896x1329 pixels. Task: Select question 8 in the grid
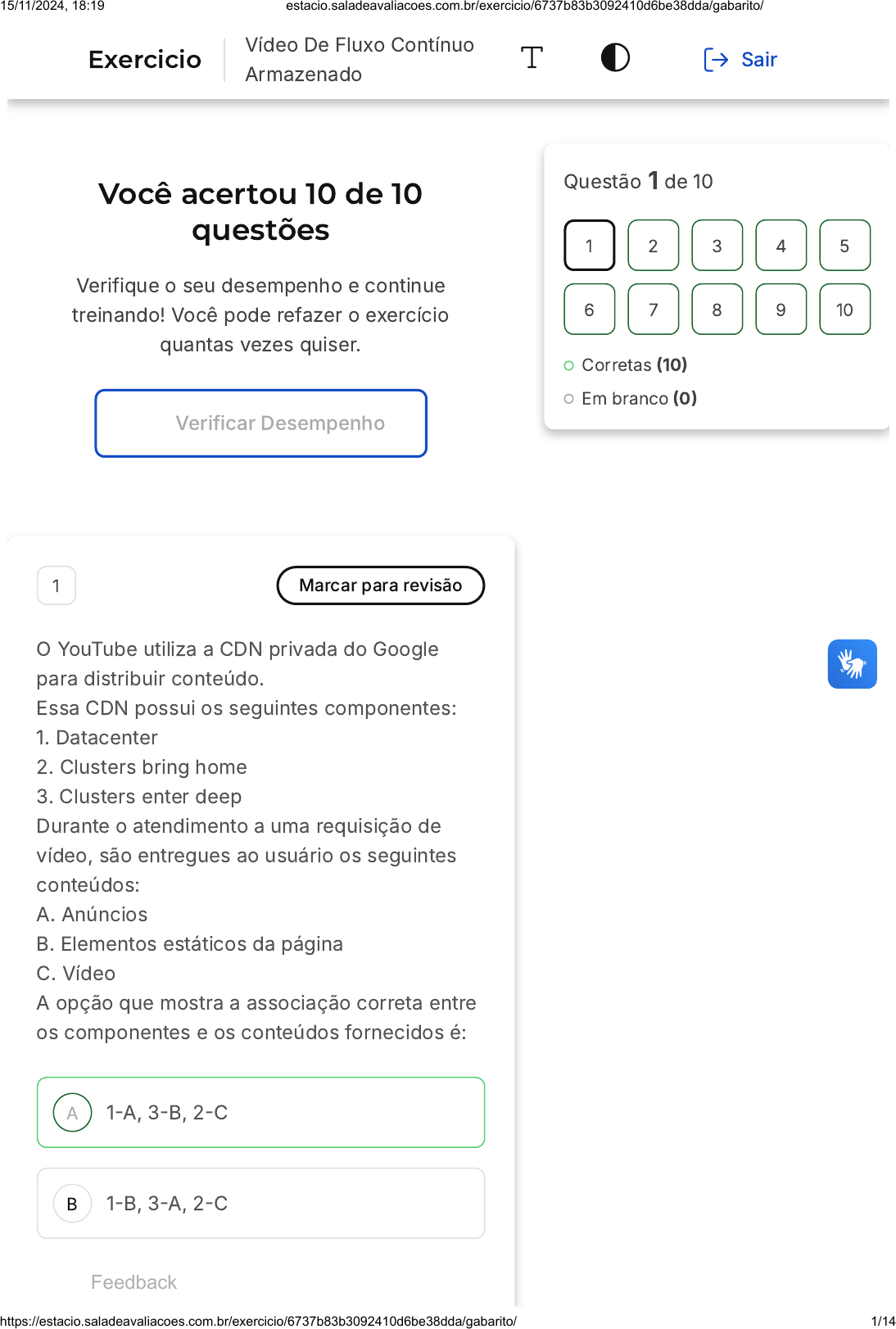717,310
